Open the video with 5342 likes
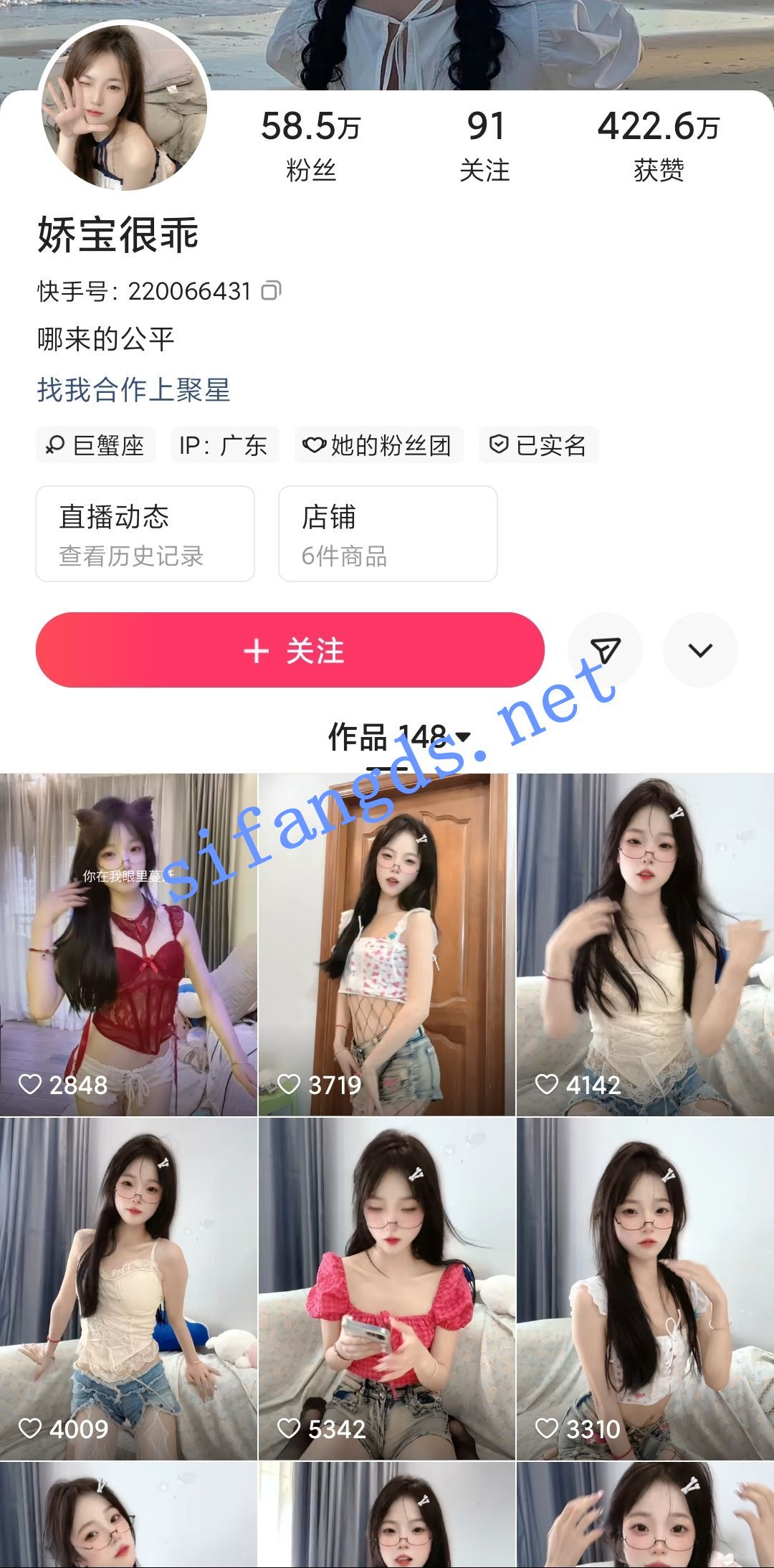This screenshot has width=774, height=1568. pyautogui.click(x=386, y=1288)
